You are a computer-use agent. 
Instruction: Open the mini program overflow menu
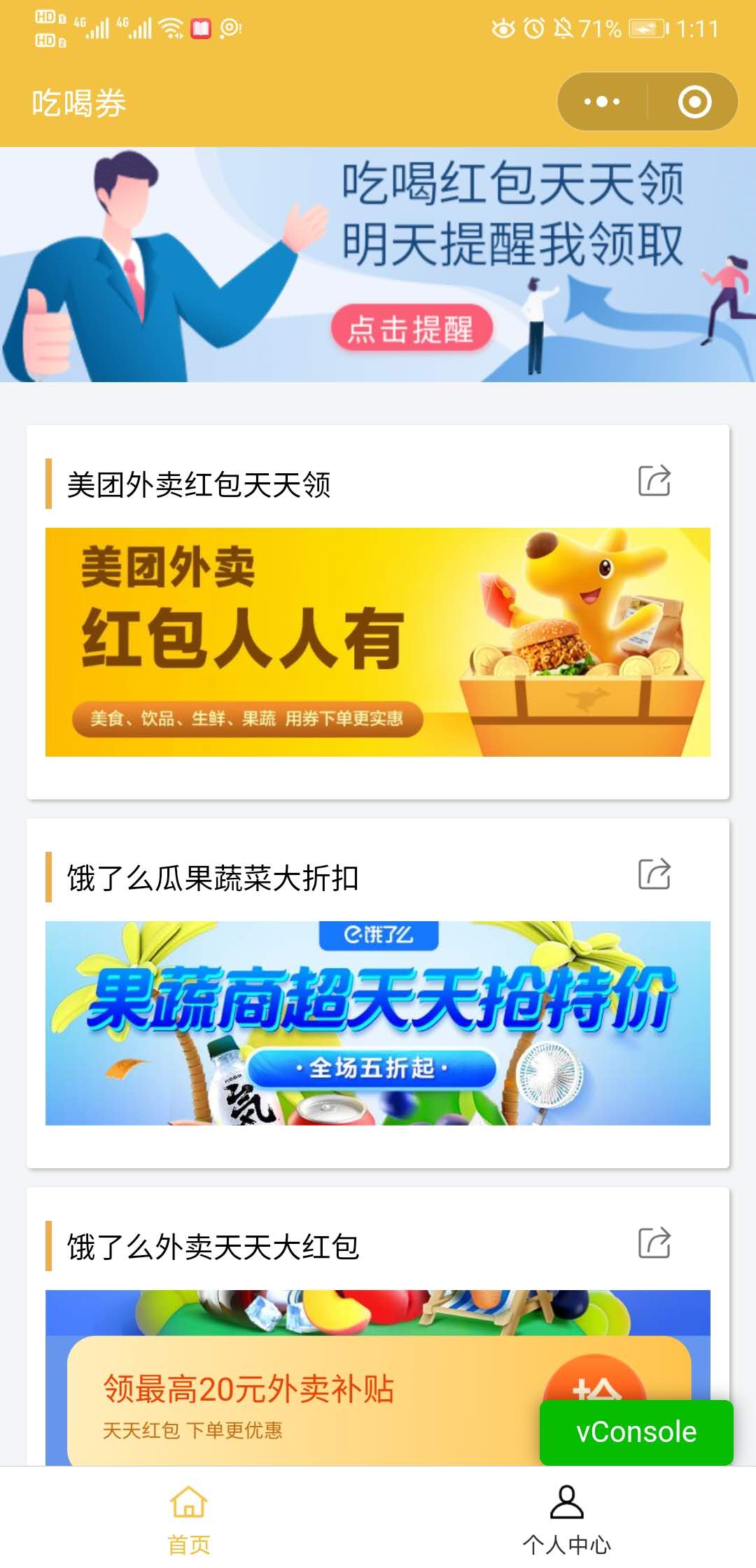(x=602, y=102)
